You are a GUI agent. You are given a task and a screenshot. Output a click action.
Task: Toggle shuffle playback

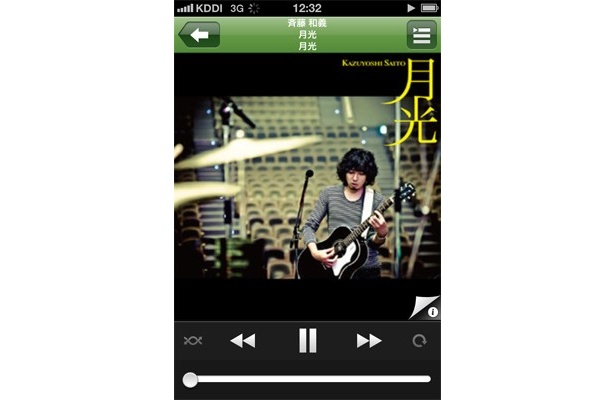tap(193, 341)
